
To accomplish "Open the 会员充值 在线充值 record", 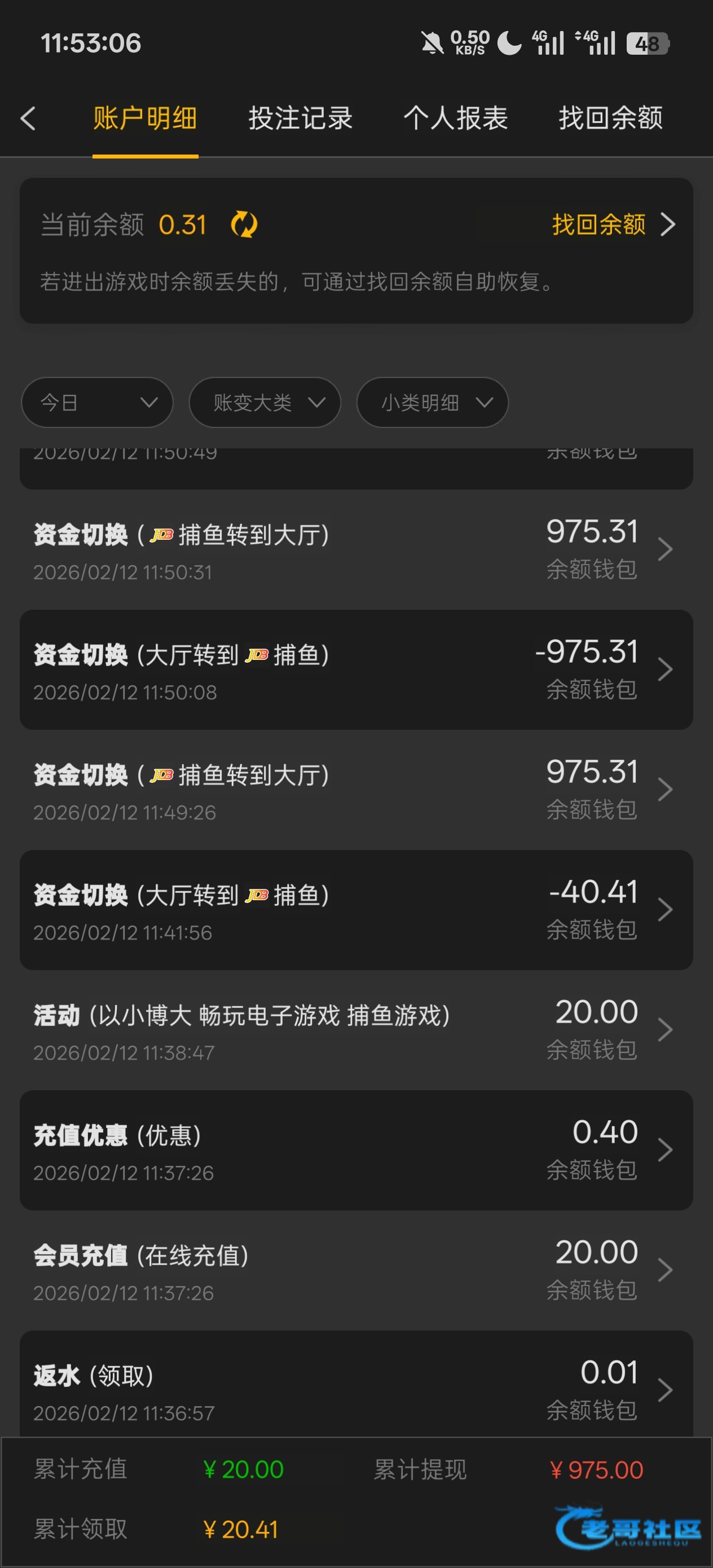I will pos(356,1270).
